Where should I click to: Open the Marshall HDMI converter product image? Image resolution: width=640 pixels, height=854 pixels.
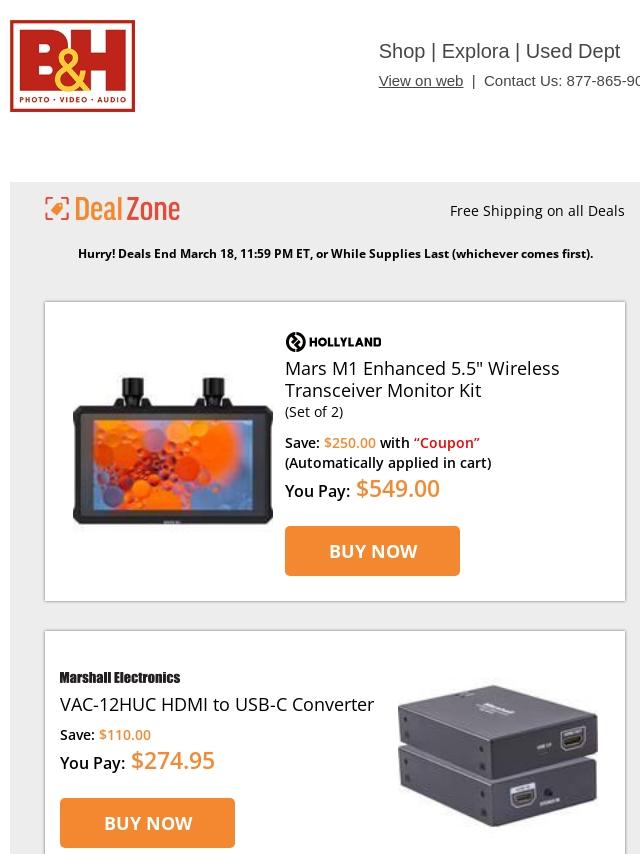click(x=497, y=755)
